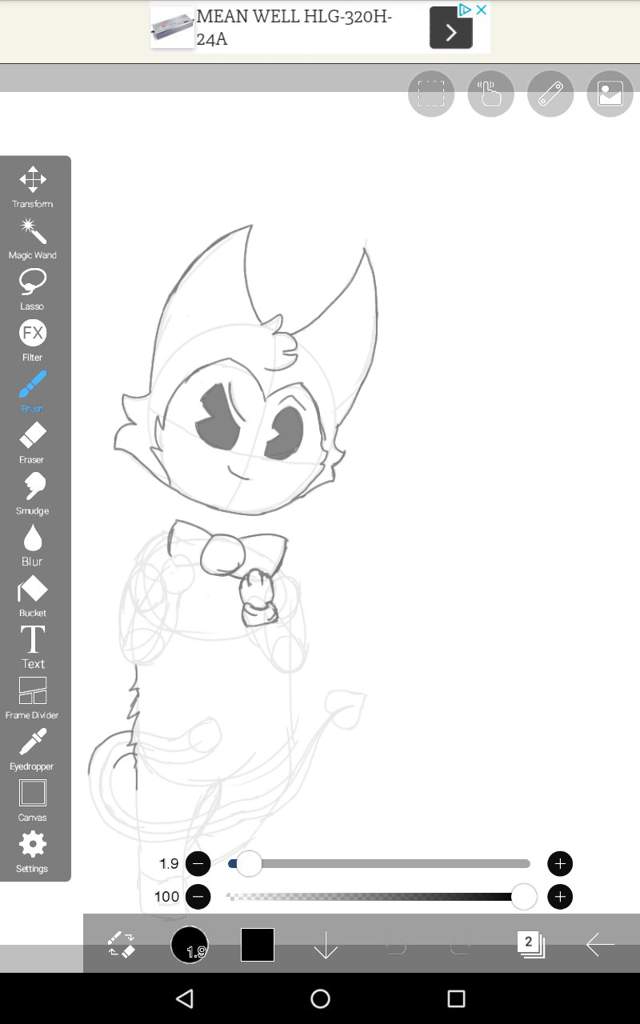This screenshot has height=1024, width=640.
Task: Open the MEAN WELL ad arrow
Action: pyautogui.click(x=451, y=31)
